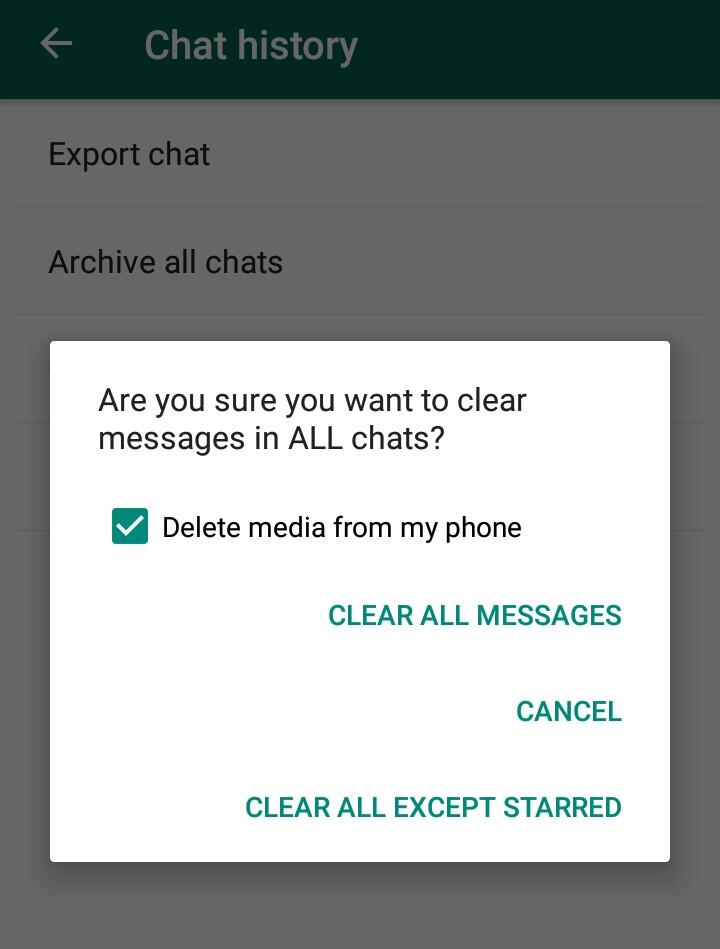Choose Clear All Except Starred
Image resolution: width=720 pixels, height=949 pixels.
pyautogui.click(x=433, y=807)
